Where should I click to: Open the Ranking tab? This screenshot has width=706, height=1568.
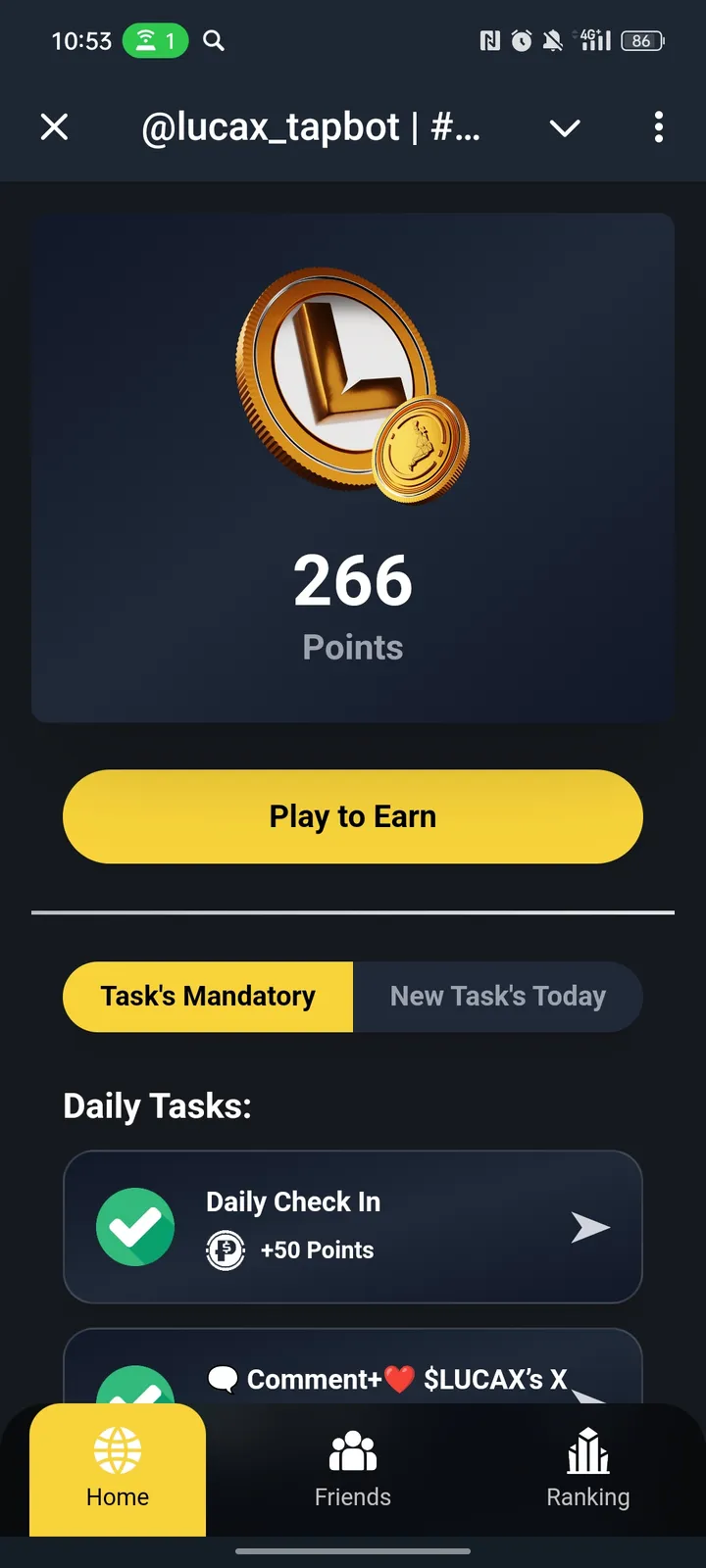(588, 1469)
